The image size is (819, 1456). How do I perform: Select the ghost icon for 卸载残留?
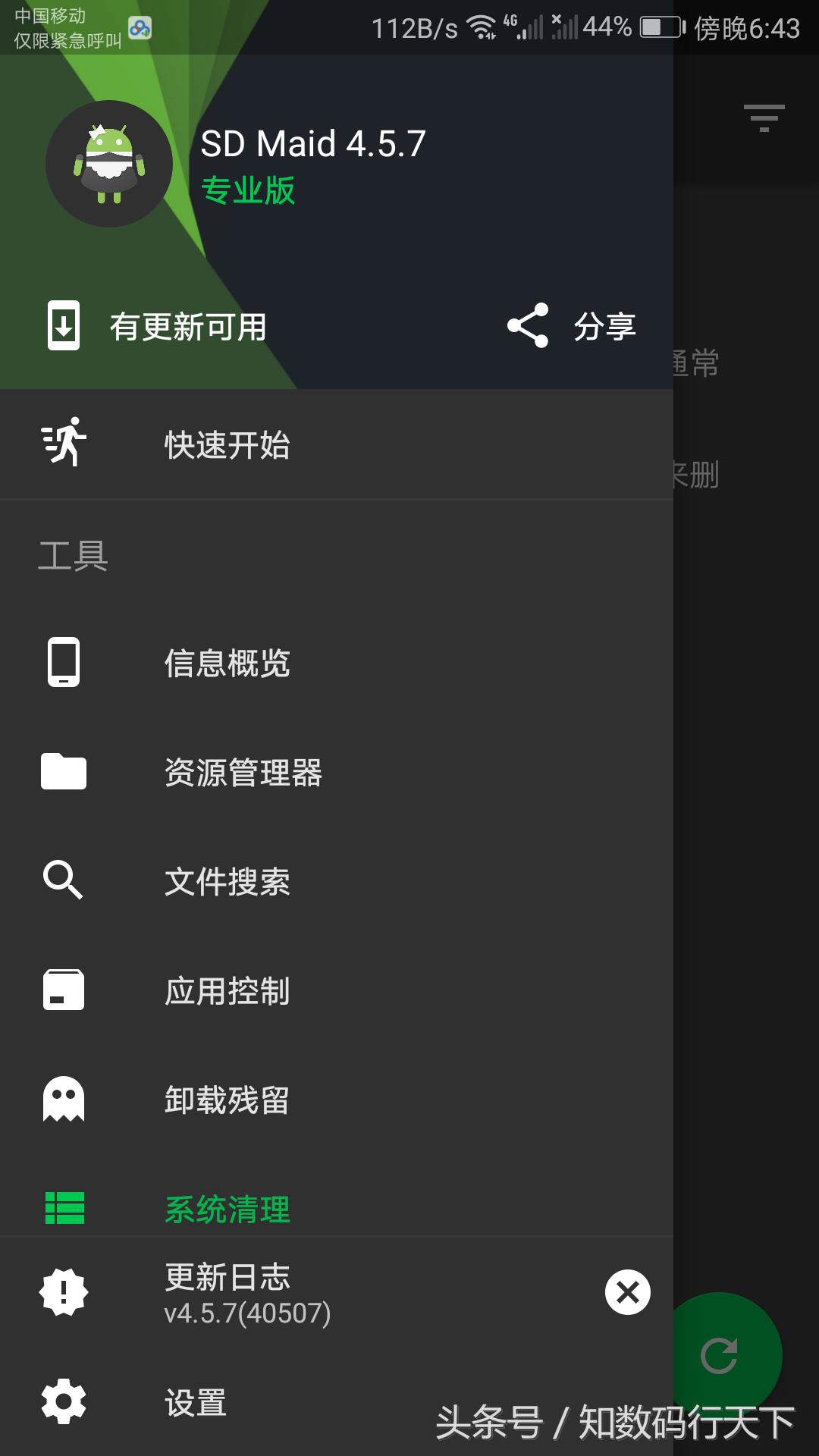64,1099
